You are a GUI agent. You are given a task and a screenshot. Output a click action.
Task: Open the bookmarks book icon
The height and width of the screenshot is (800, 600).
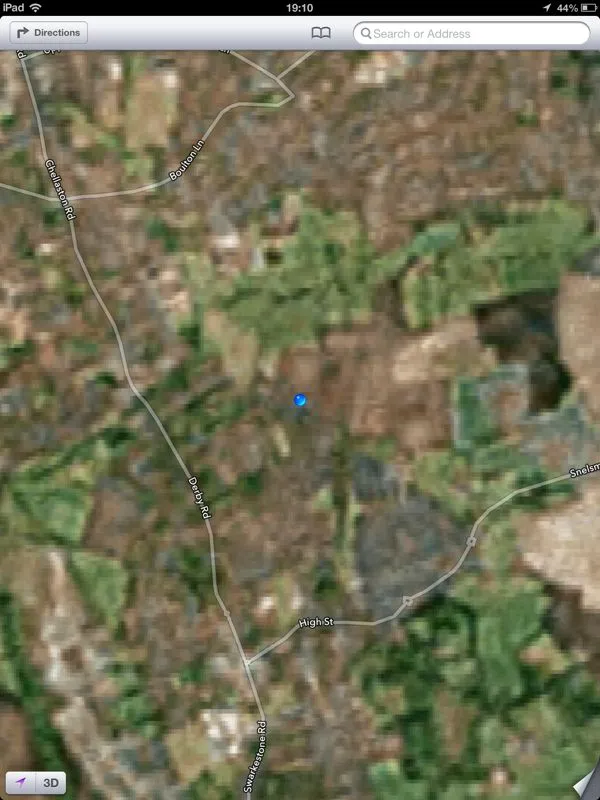(x=320, y=33)
